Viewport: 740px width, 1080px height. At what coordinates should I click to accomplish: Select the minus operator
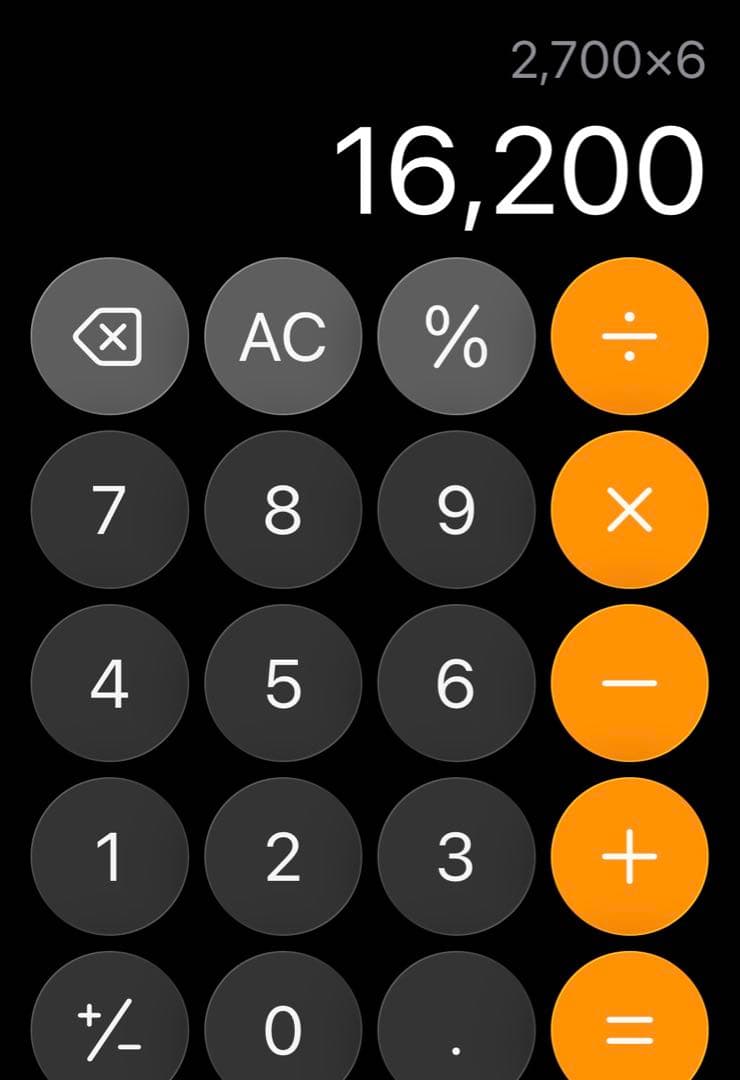click(x=629, y=684)
